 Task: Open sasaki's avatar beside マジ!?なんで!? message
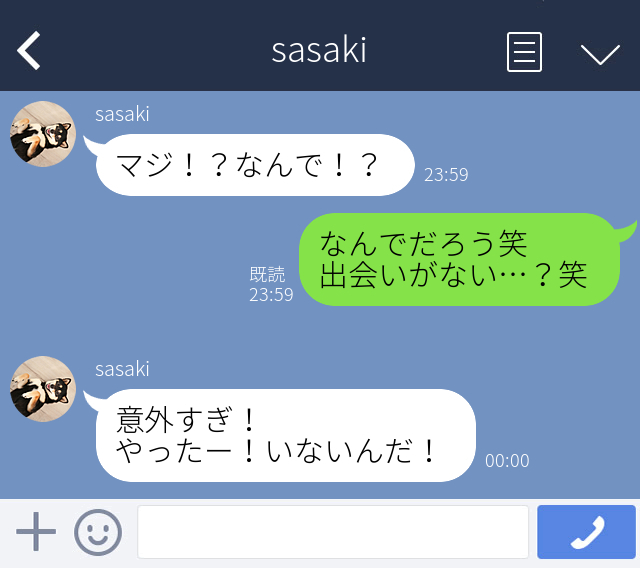(43, 134)
